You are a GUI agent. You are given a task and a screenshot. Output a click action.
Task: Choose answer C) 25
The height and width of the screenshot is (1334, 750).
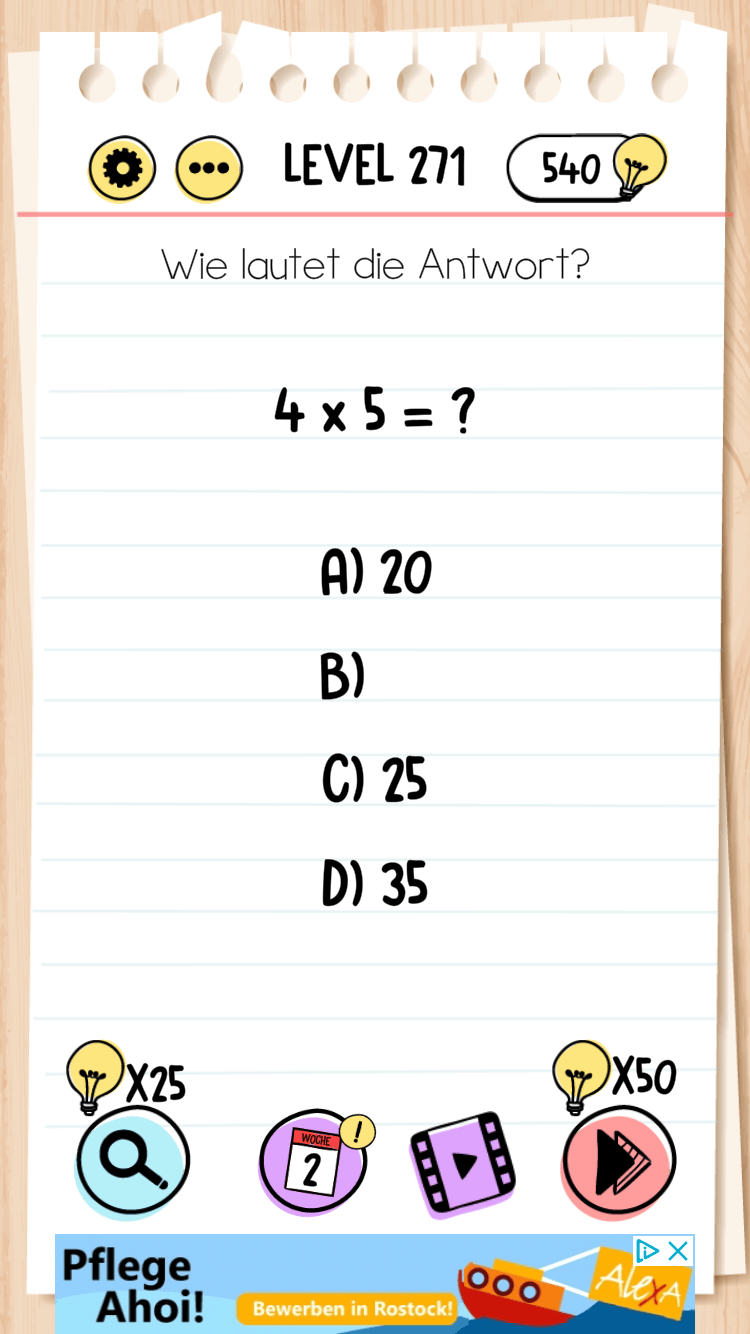point(377,779)
